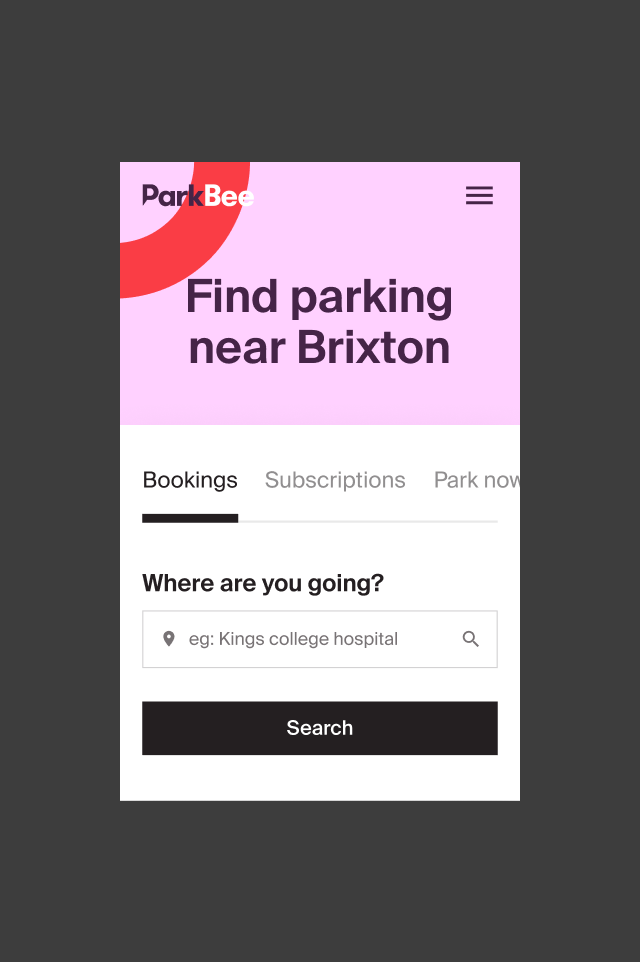Switch to the Subscriptions tab

click(x=335, y=480)
